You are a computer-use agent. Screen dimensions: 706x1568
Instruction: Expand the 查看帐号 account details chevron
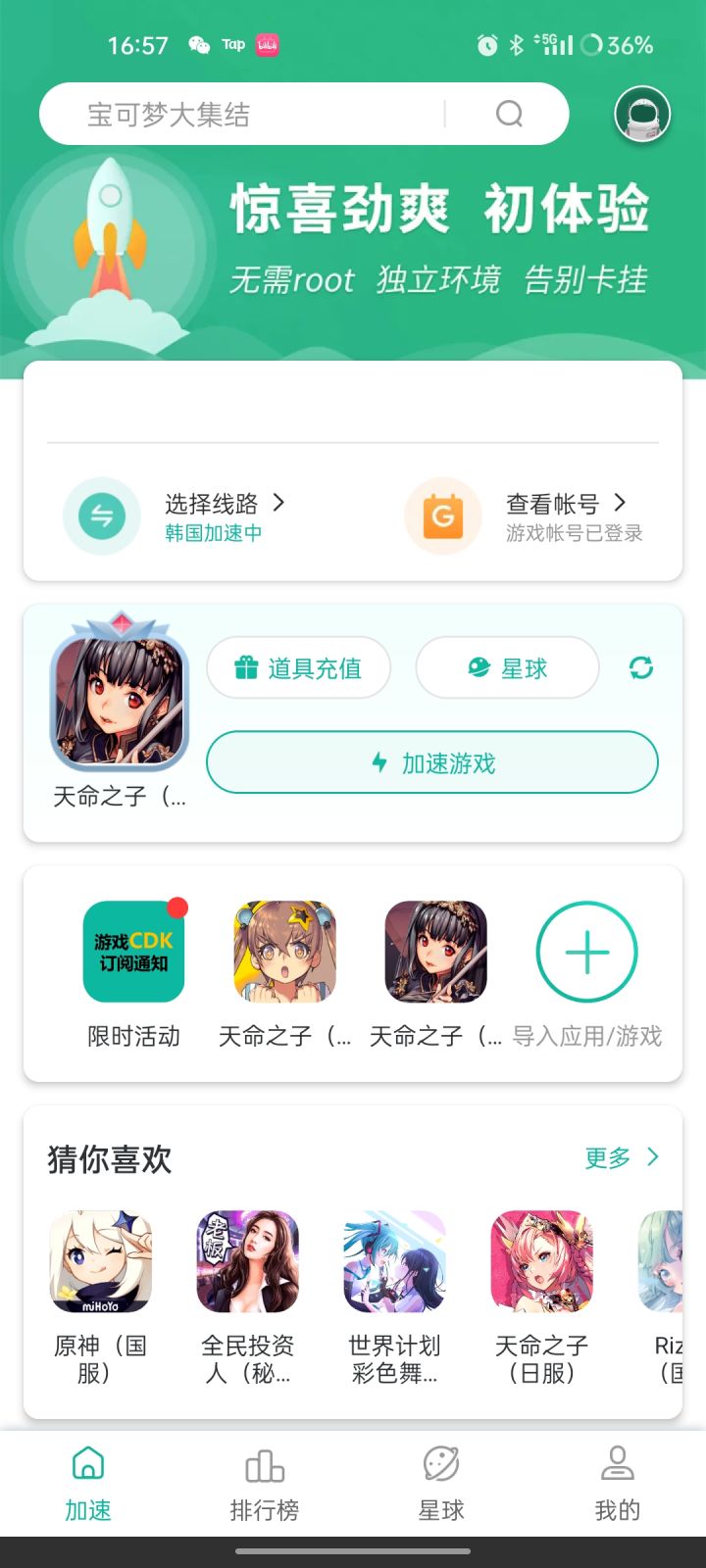[x=620, y=503]
